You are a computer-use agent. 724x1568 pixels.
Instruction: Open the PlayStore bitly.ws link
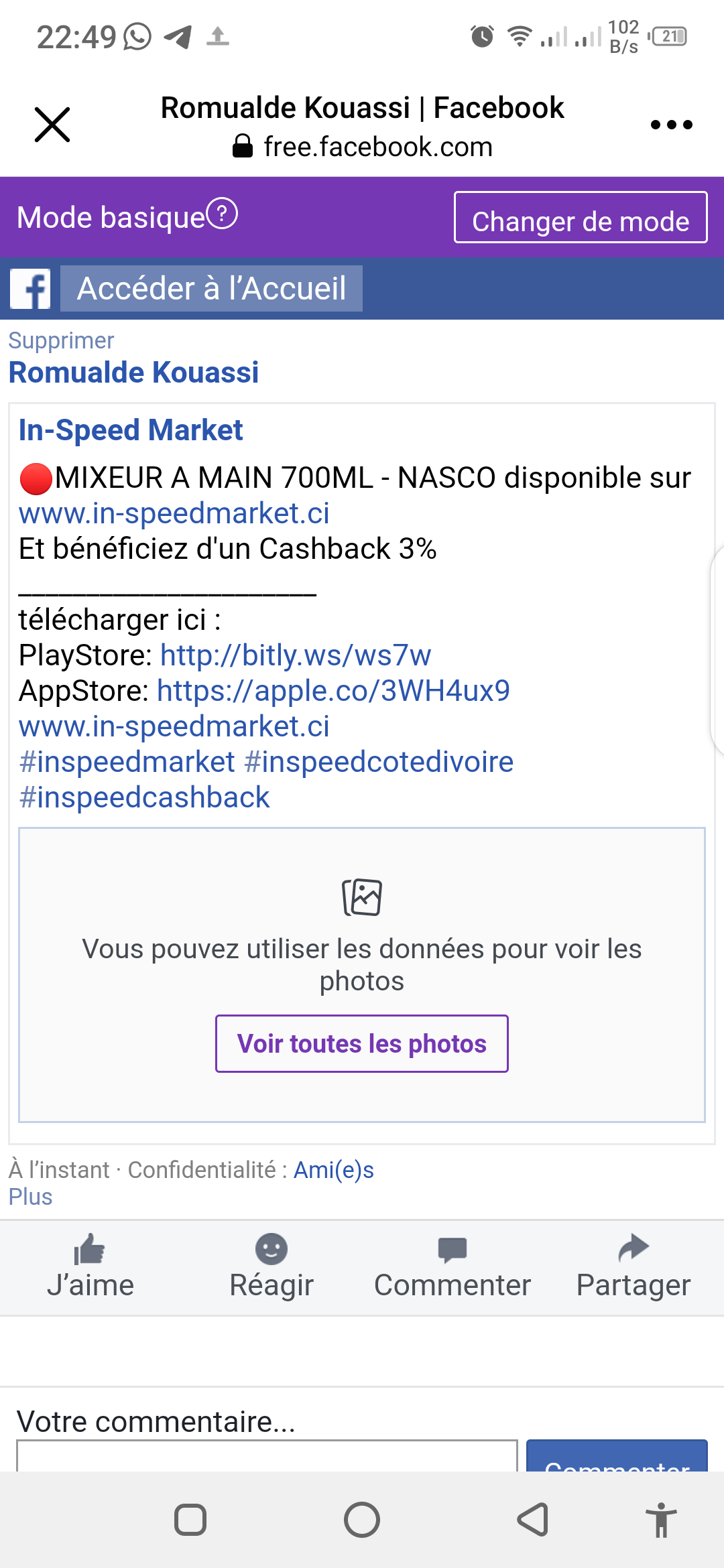(x=296, y=655)
